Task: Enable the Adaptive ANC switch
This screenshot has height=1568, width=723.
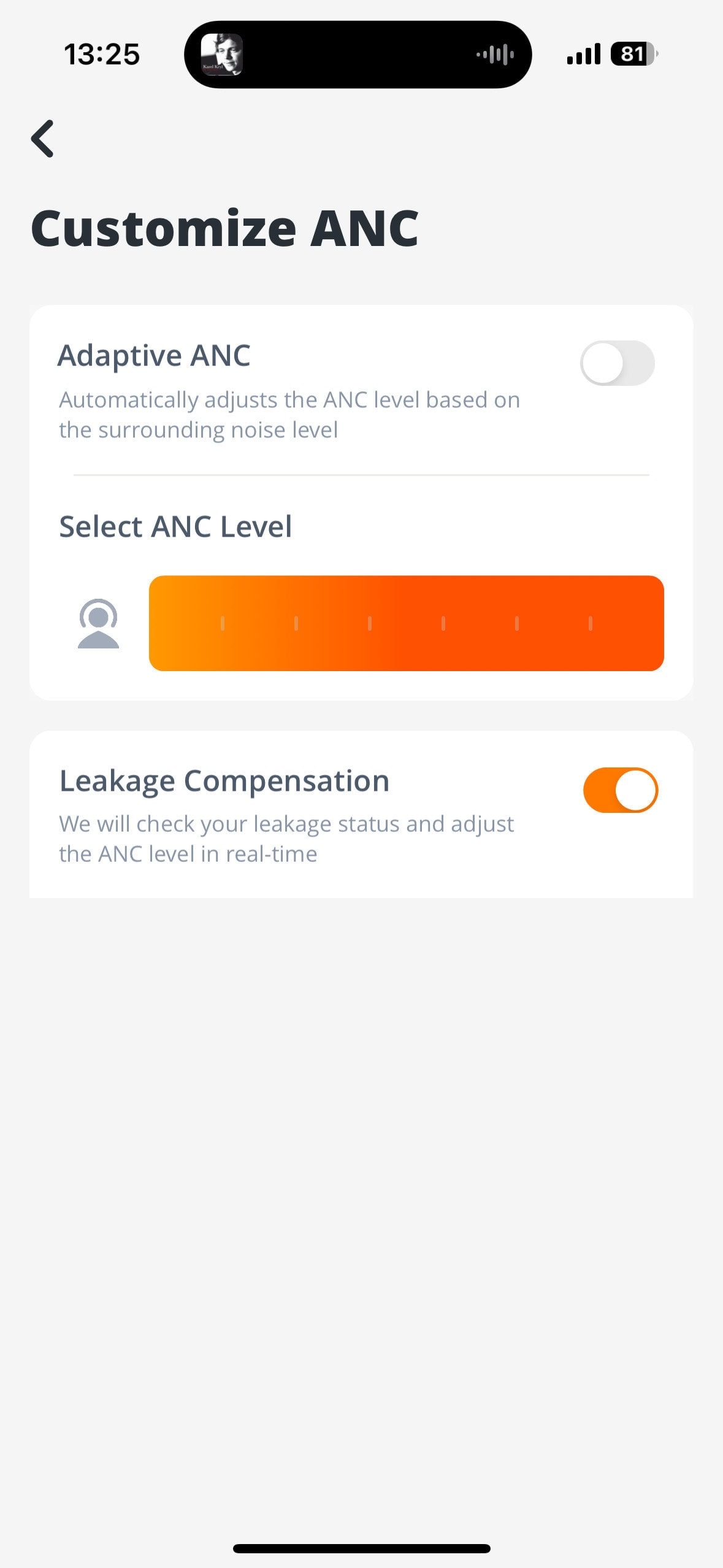Action: (x=617, y=363)
